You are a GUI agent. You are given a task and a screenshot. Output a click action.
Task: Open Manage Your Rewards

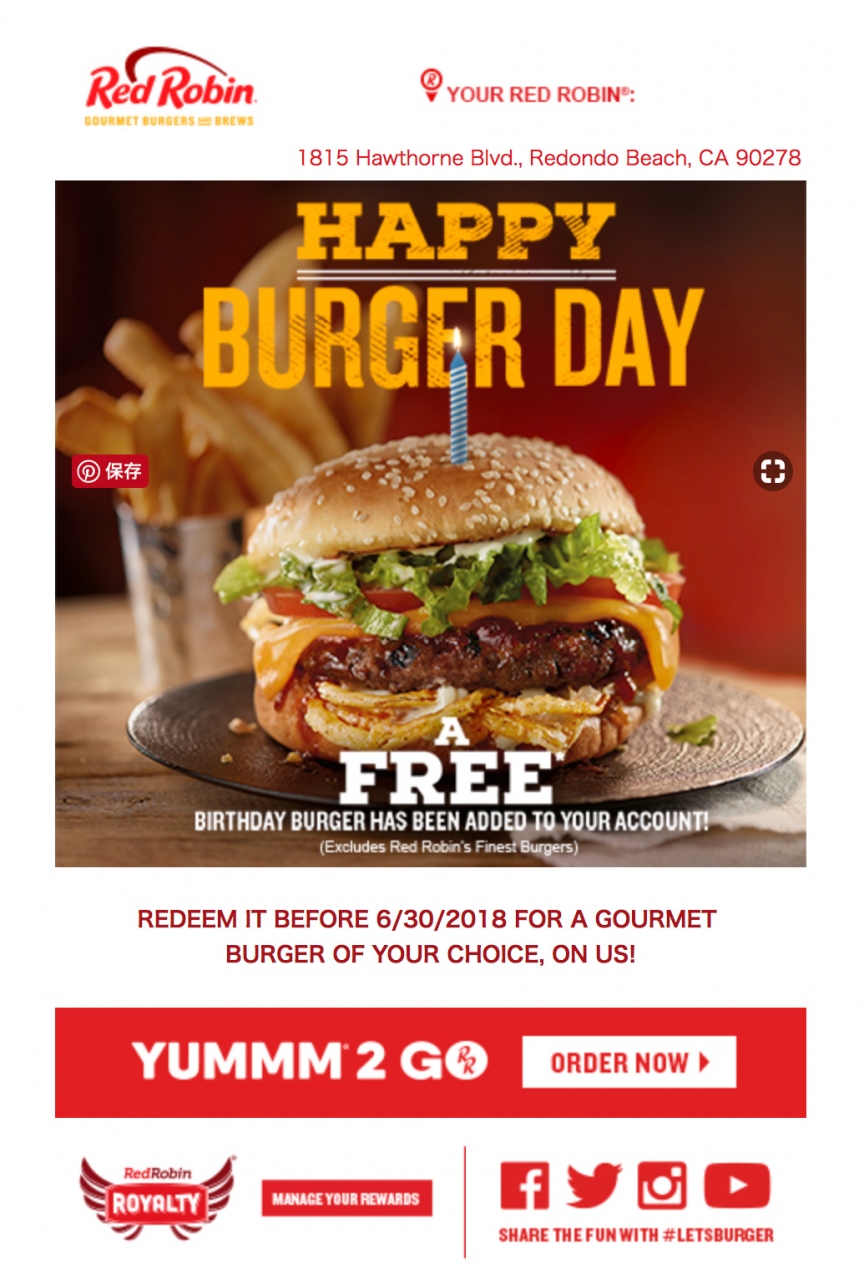(x=346, y=1197)
